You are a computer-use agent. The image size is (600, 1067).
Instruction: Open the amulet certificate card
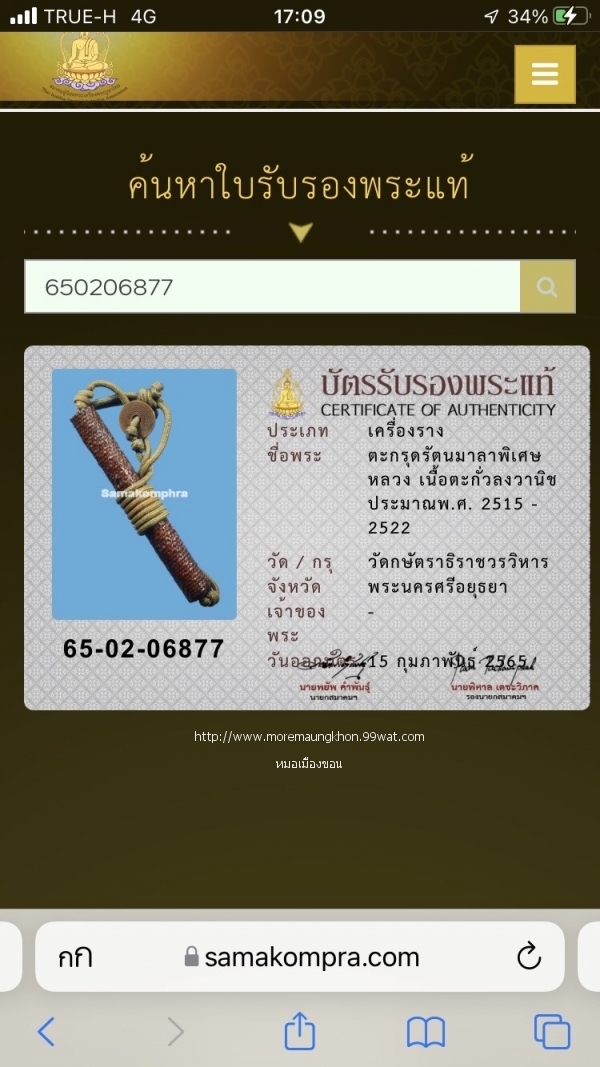tap(306, 527)
